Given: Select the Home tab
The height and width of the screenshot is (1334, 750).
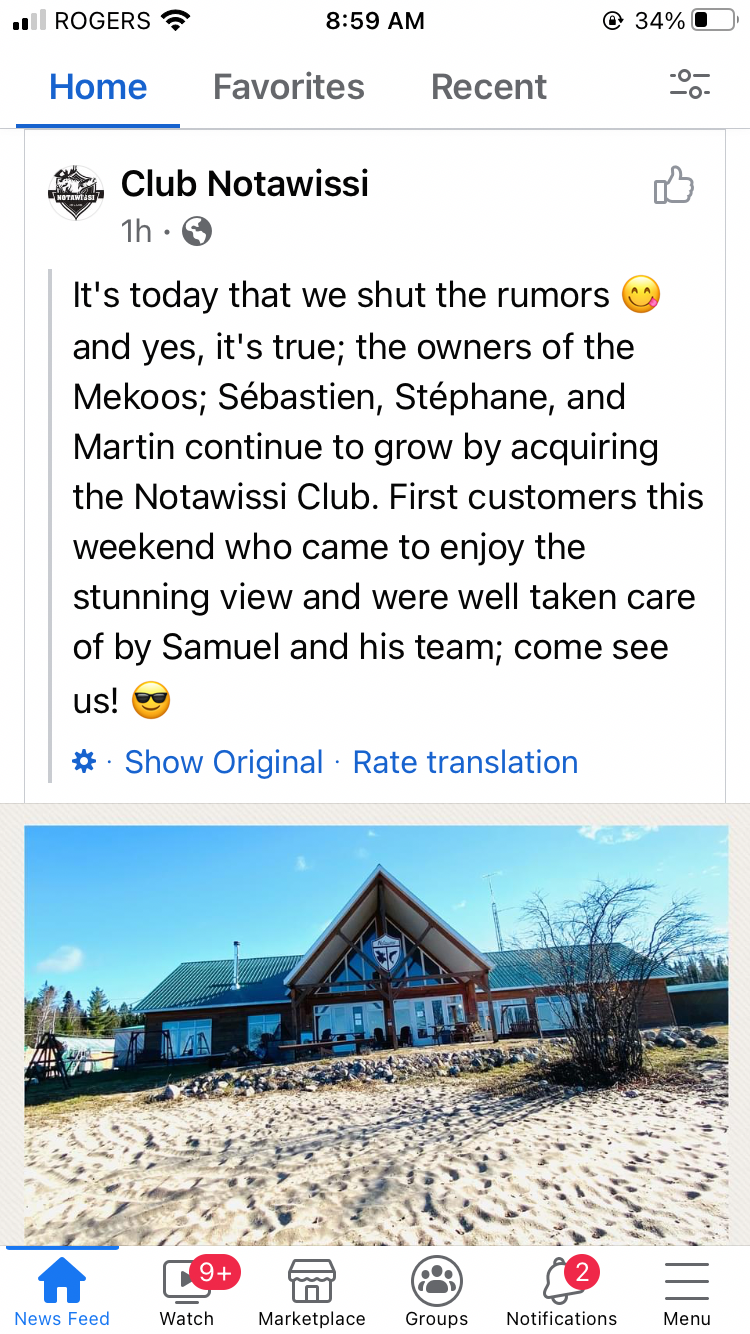Looking at the screenshot, I should tap(98, 87).
